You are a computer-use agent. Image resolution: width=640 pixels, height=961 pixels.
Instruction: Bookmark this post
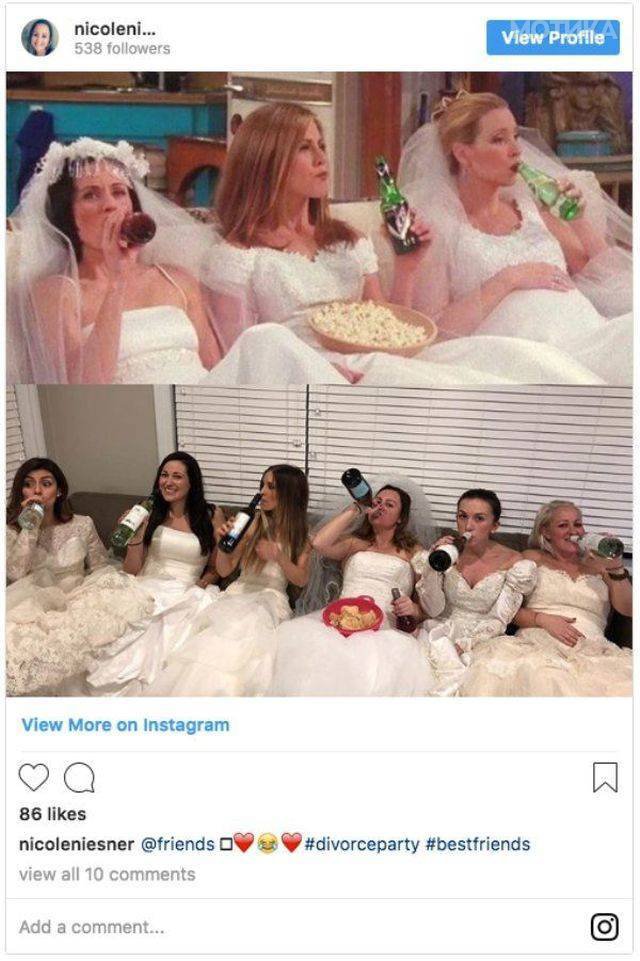[x=605, y=778]
